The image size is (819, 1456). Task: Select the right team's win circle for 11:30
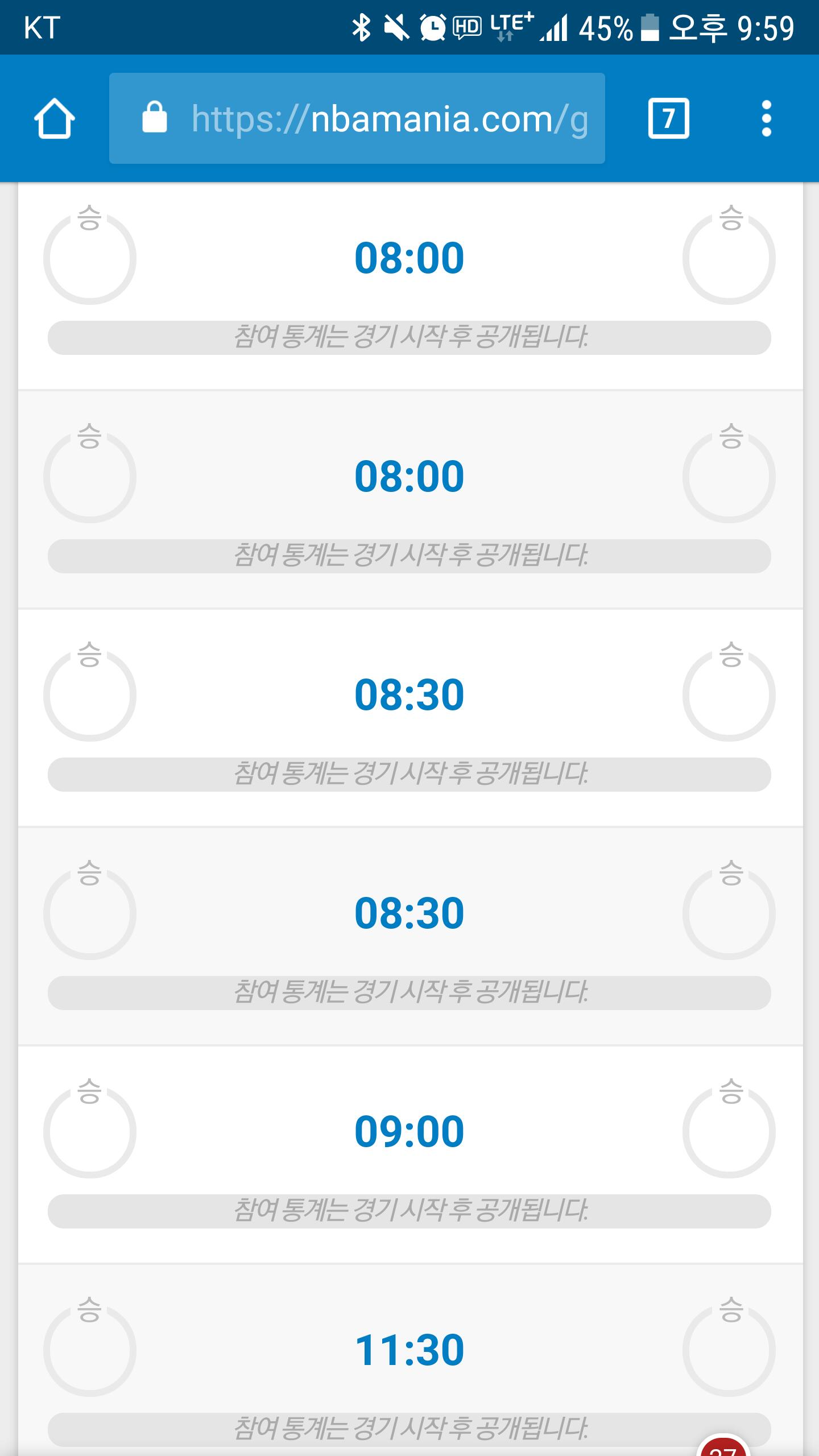(729, 1350)
